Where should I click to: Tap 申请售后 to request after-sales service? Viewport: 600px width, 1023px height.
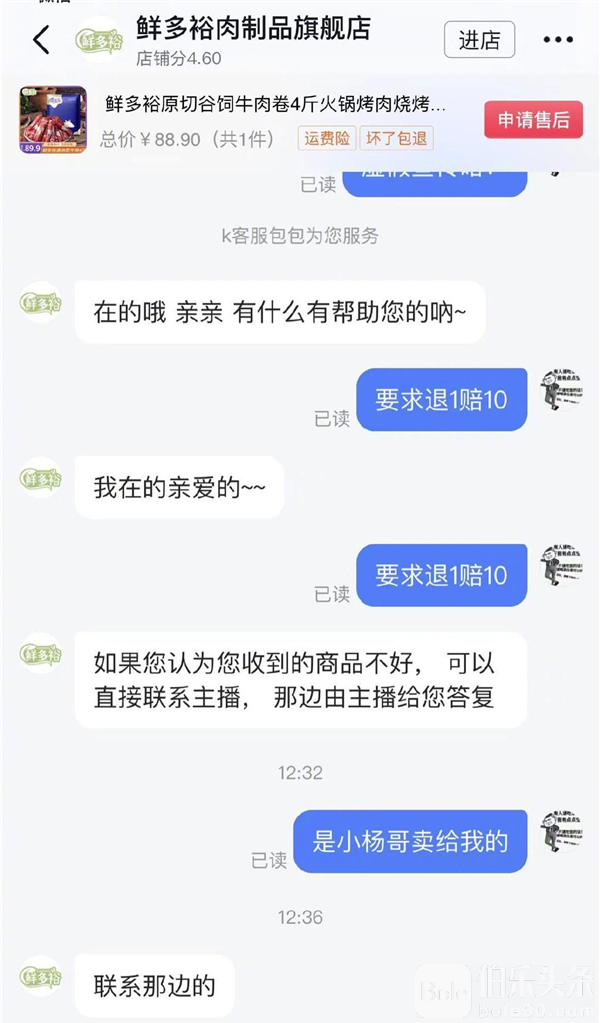point(533,120)
